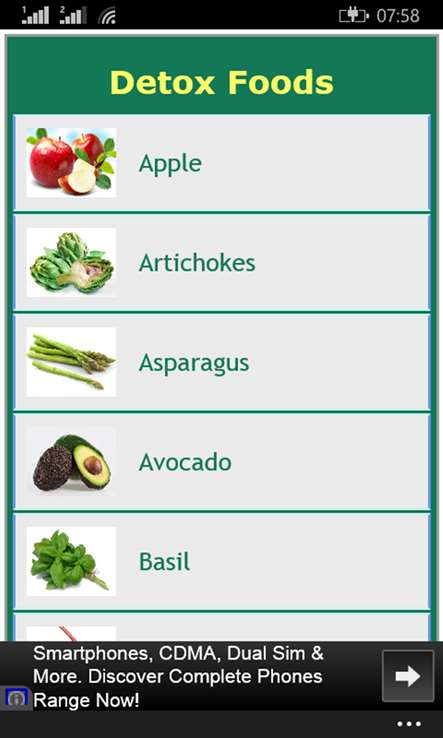Open the Apple detox food entry

[x=221, y=163]
